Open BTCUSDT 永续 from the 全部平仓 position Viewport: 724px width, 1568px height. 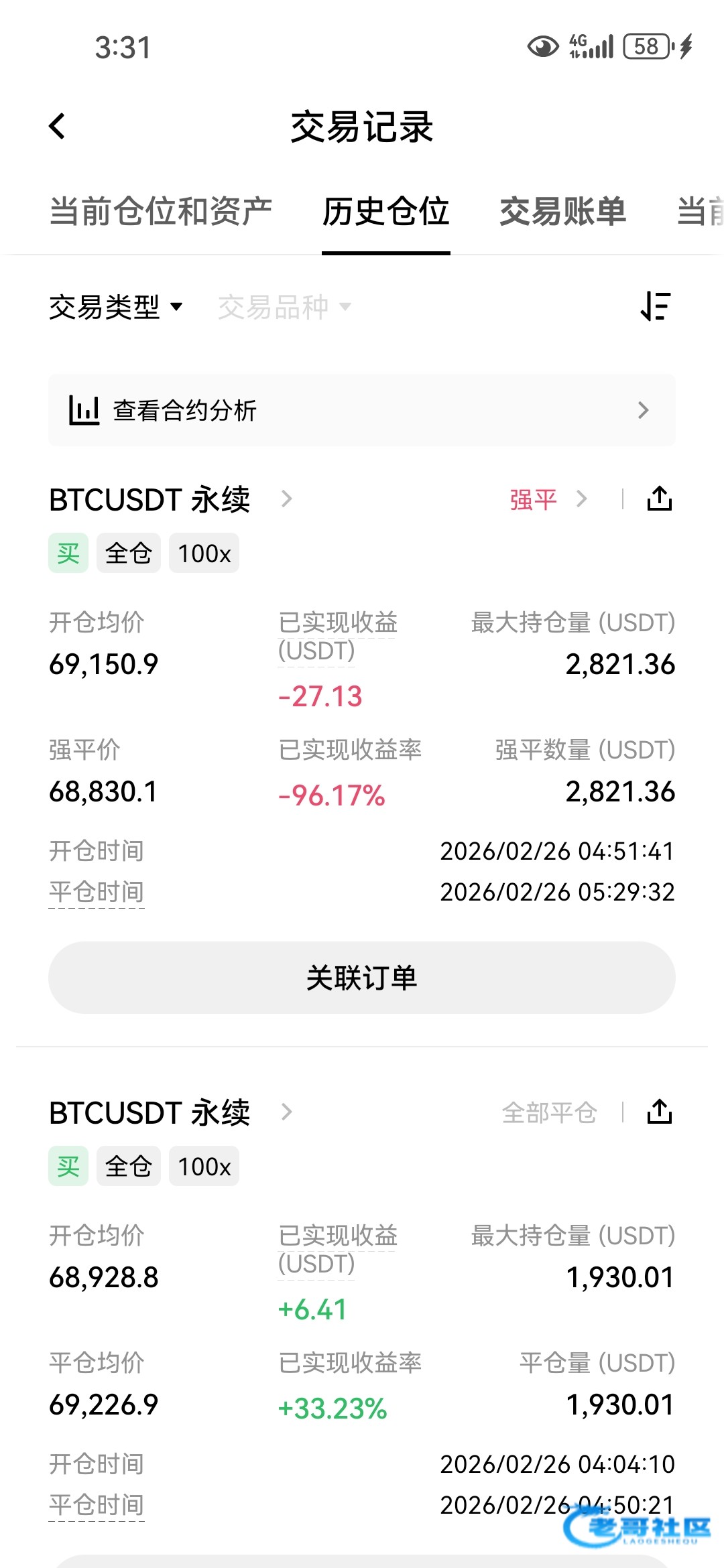tap(170, 1113)
